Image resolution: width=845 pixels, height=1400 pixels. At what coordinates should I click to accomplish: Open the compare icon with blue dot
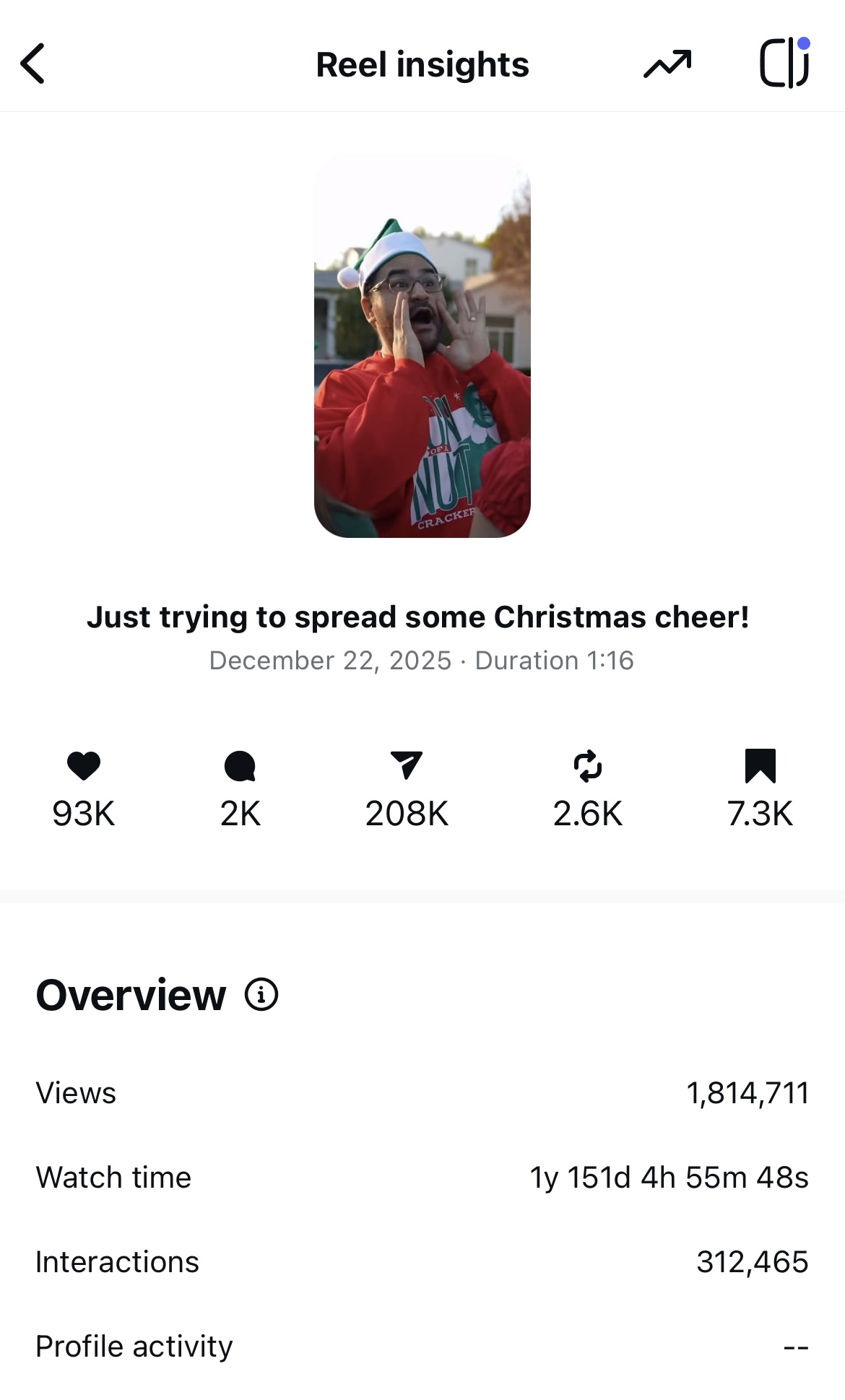[x=784, y=64]
